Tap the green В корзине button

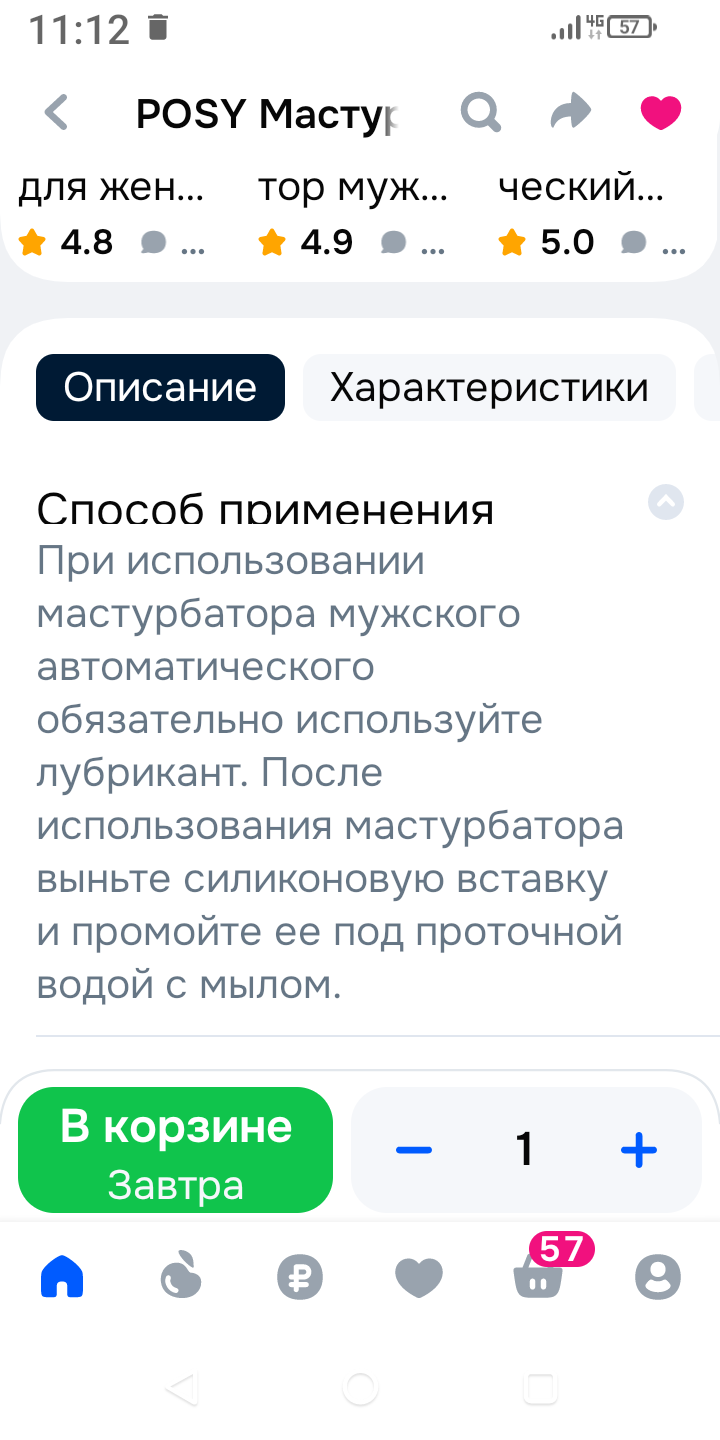coord(175,1150)
